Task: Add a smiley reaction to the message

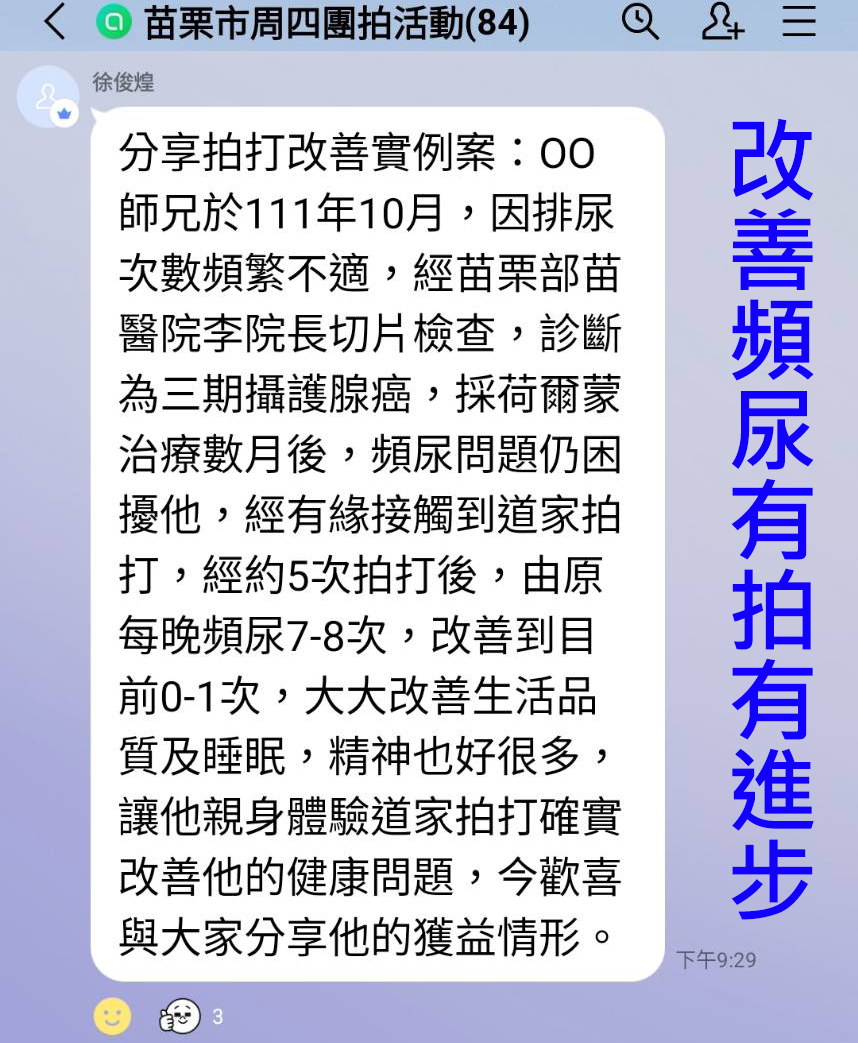Action: (112, 1017)
